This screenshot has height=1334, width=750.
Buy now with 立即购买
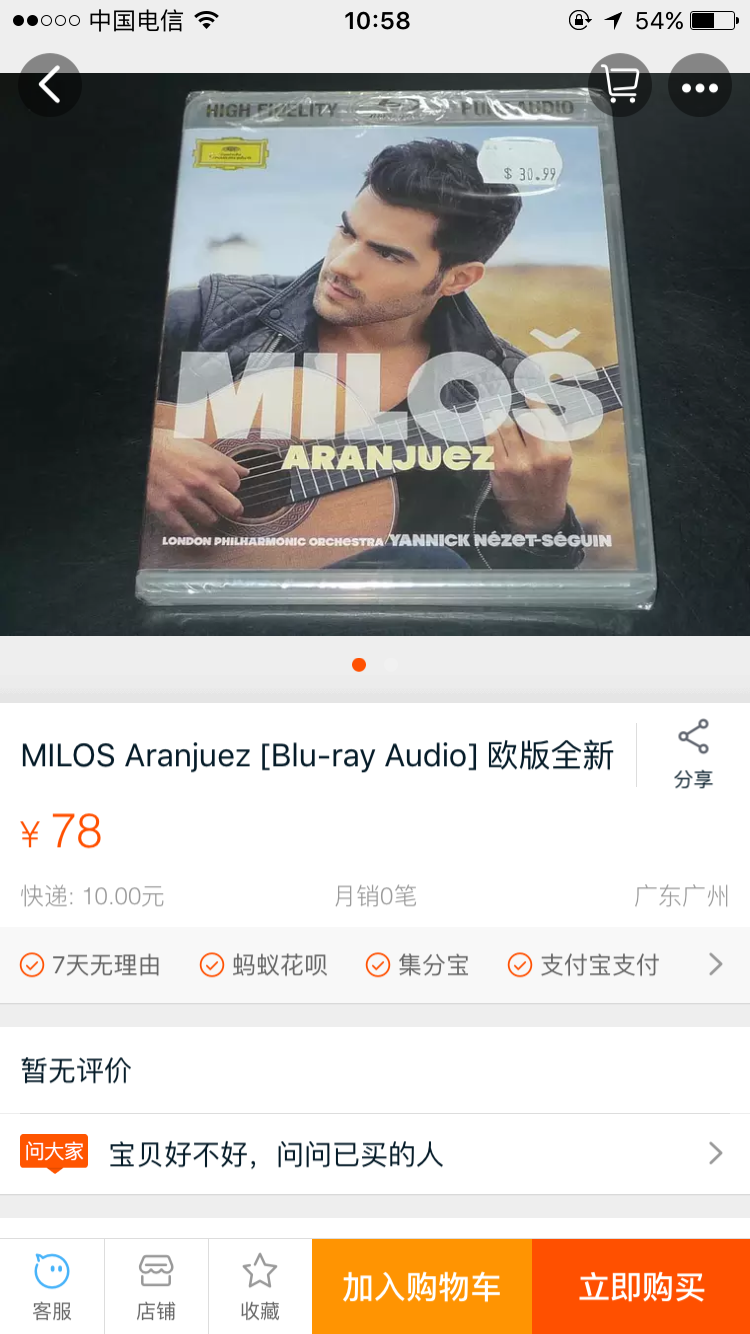[x=641, y=1286]
